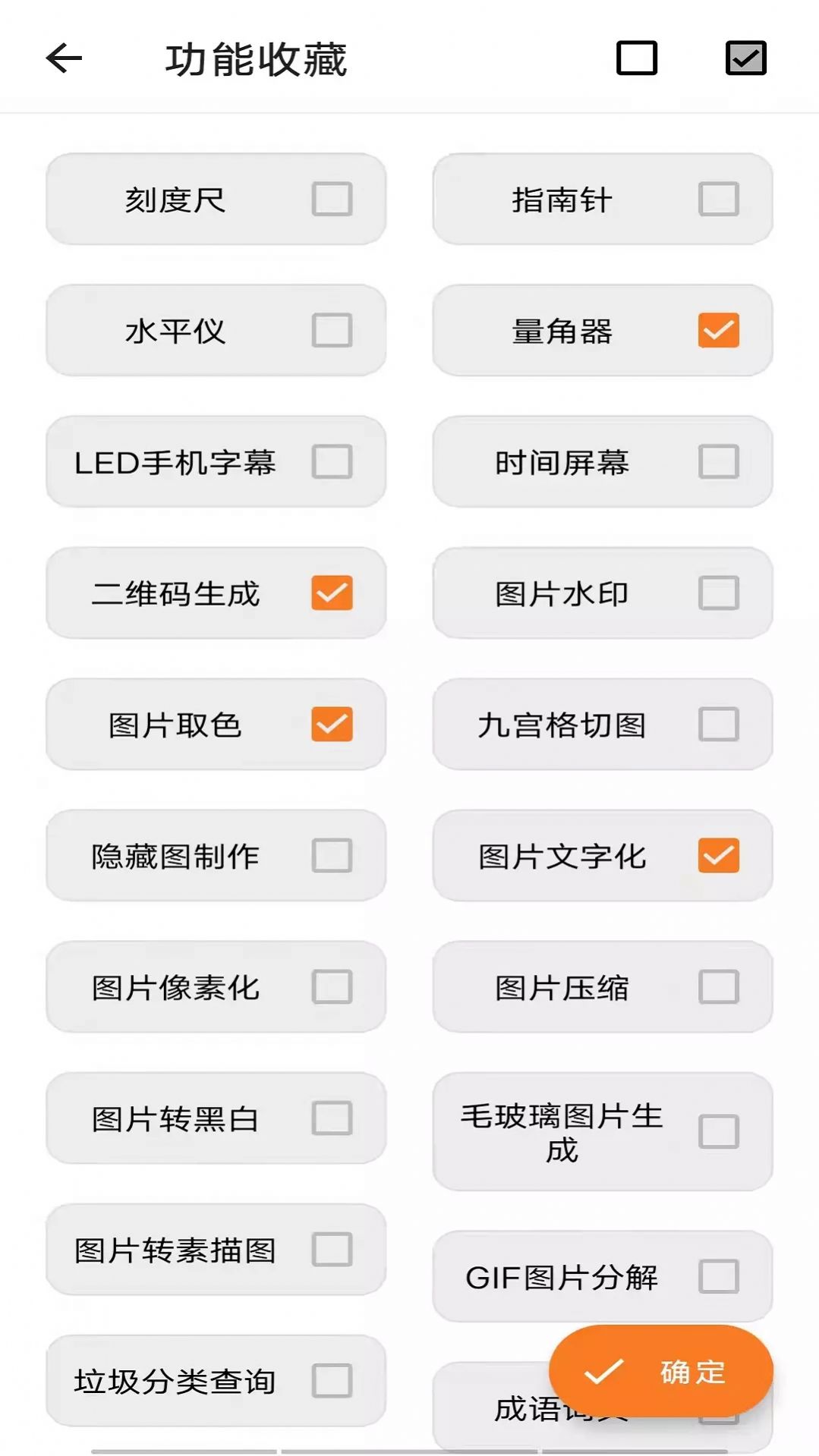
Task: Enable the 隐藏图制作 checkbox
Action: click(332, 856)
